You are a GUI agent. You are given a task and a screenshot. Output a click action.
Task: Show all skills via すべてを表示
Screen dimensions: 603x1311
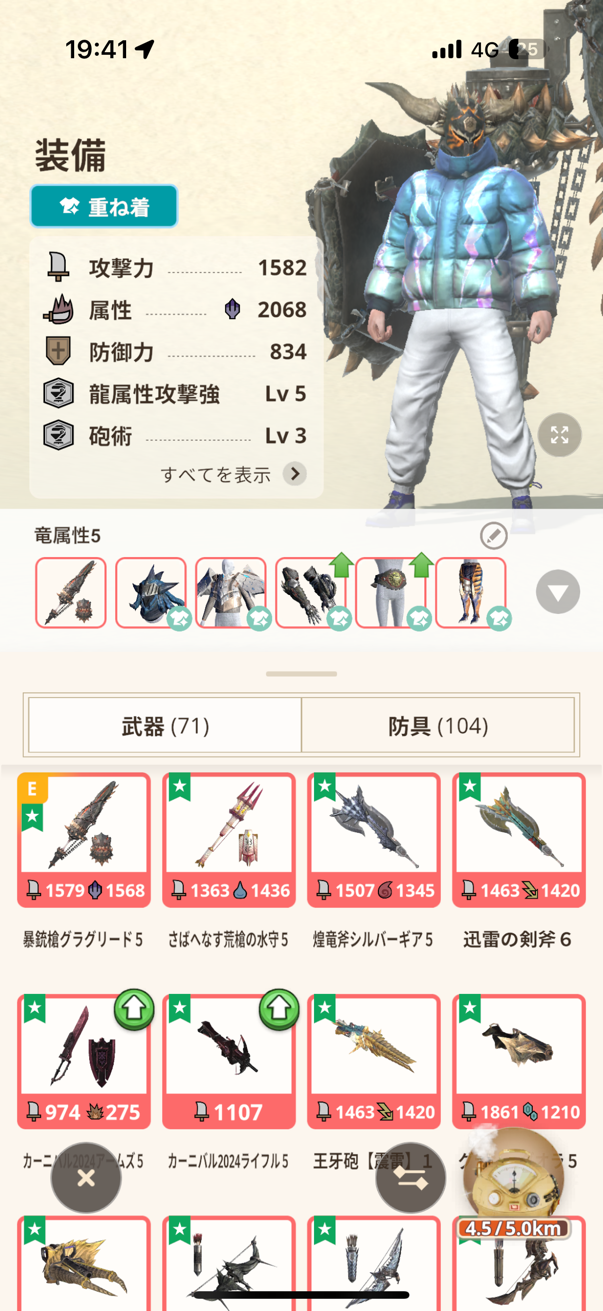pyautogui.click(x=234, y=474)
